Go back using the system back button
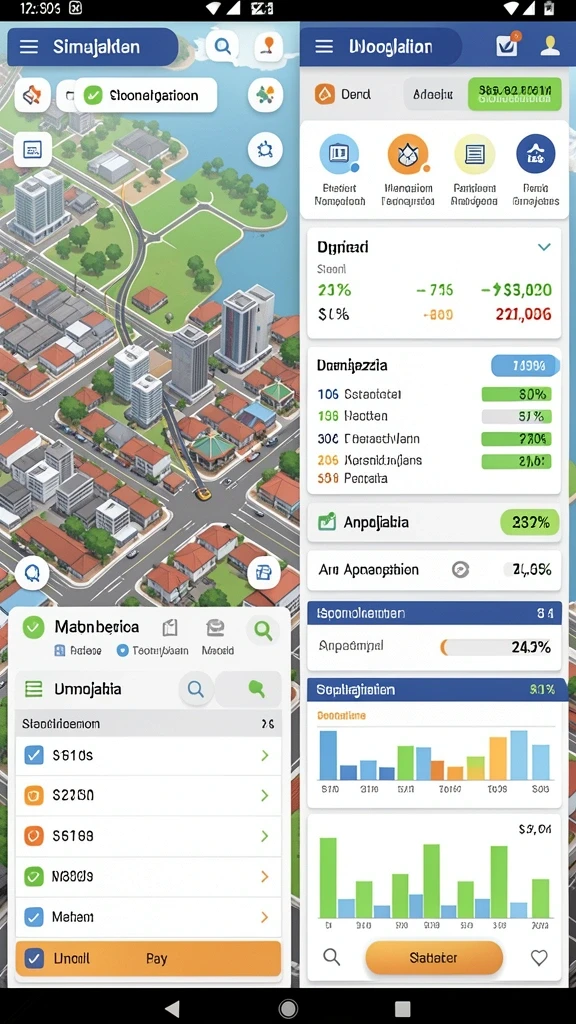Screen dimensions: 576x1024 point(172,1008)
